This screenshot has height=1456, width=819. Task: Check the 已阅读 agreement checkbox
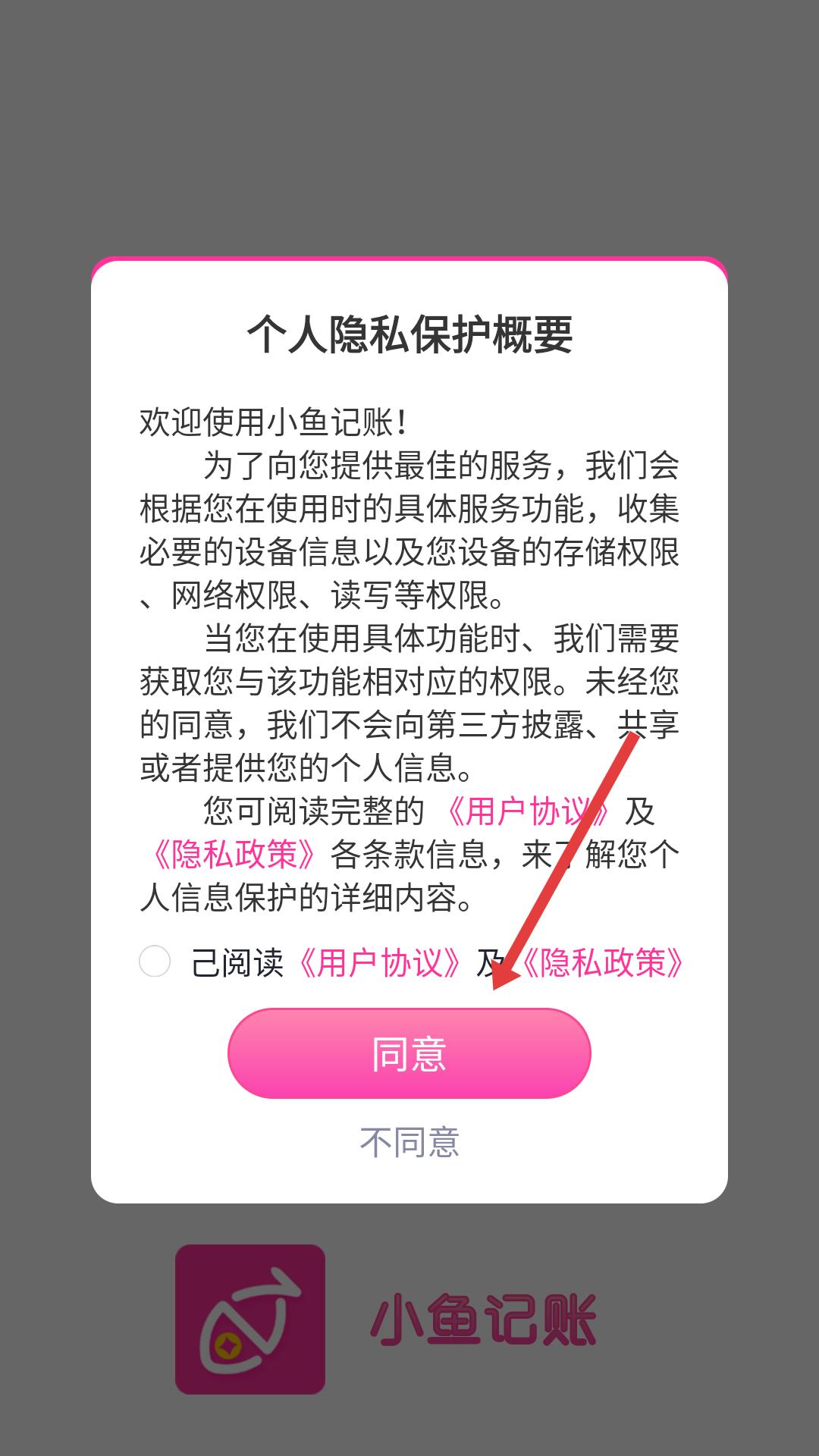[x=155, y=962]
